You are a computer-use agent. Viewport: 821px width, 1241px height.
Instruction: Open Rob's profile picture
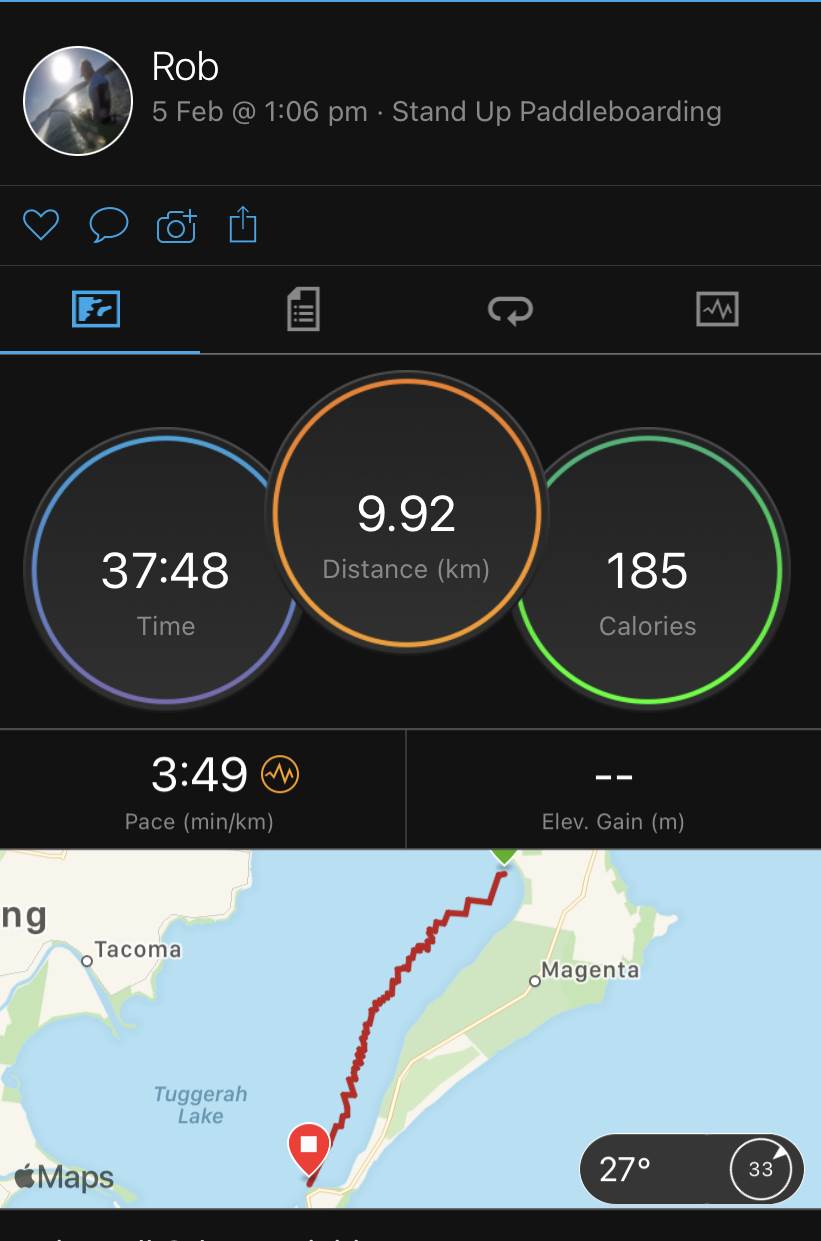tap(77, 101)
